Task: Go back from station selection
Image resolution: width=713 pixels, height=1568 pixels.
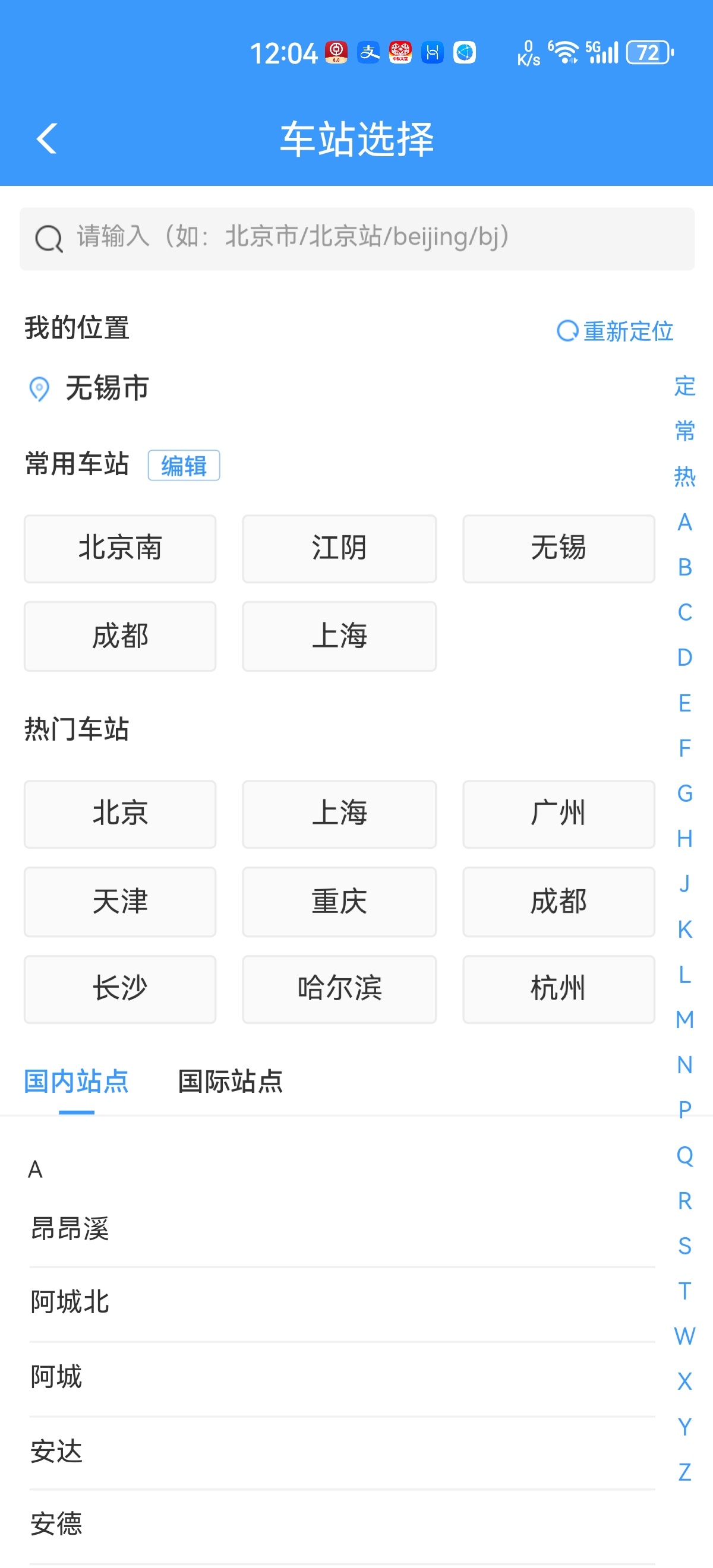Action: click(x=47, y=139)
